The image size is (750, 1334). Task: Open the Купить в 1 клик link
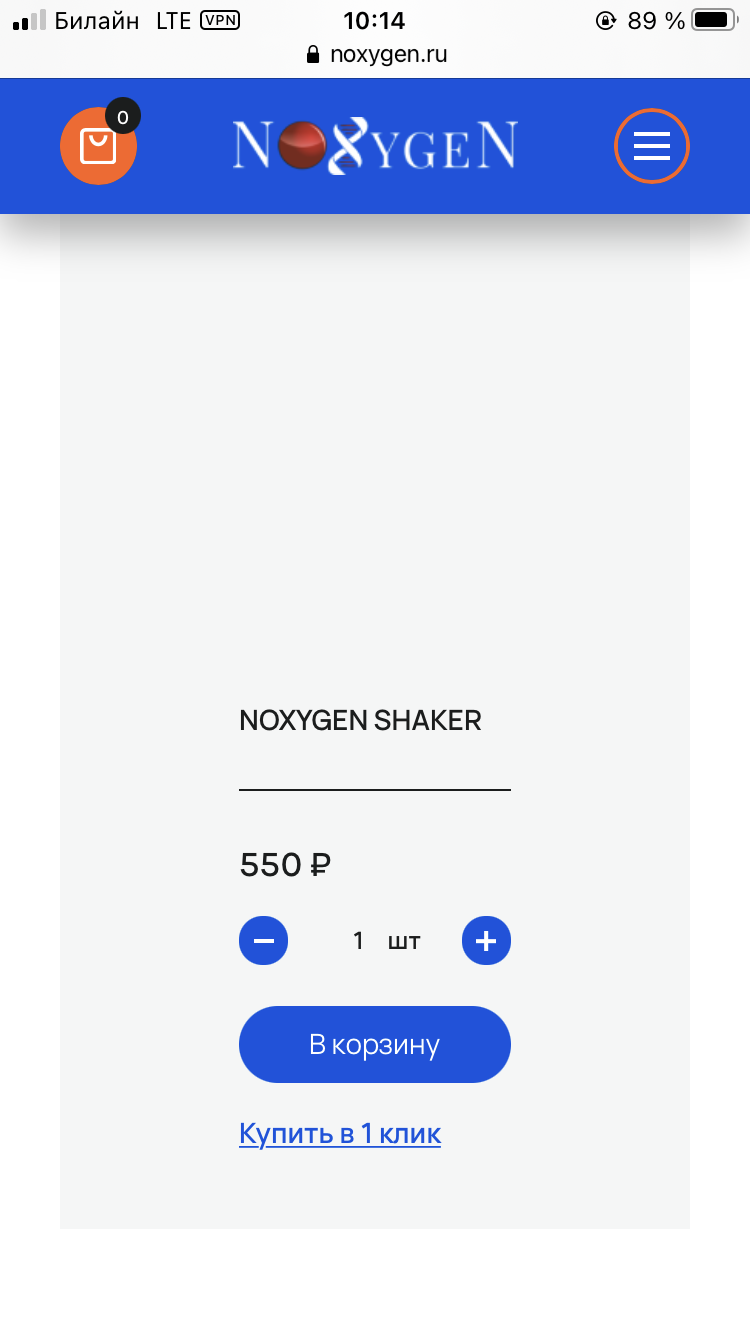[x=340, y=1133]
